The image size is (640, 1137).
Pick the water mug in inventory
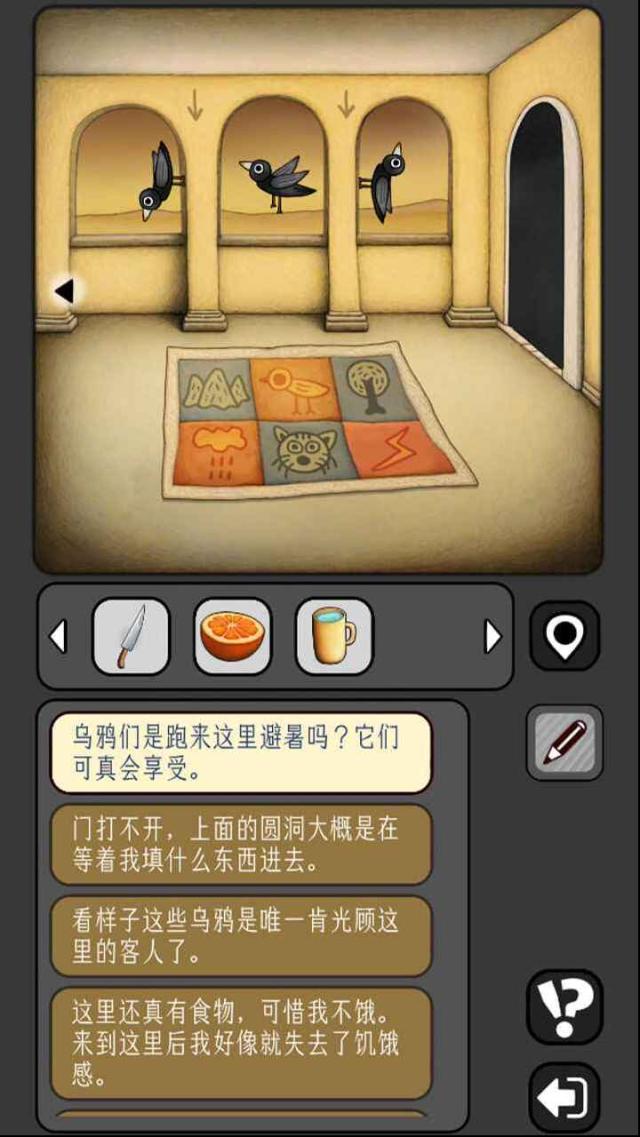tap(334, 636)
